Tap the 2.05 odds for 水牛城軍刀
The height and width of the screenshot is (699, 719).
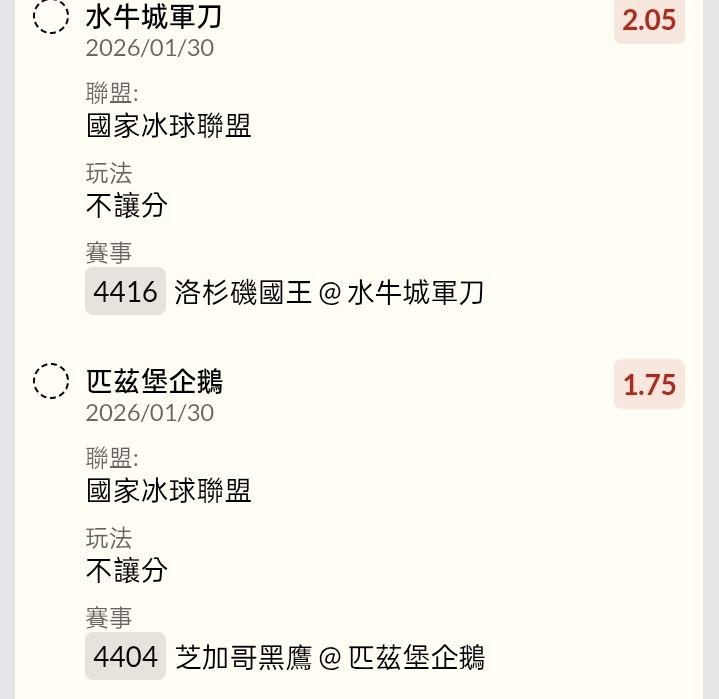point(649,20)
